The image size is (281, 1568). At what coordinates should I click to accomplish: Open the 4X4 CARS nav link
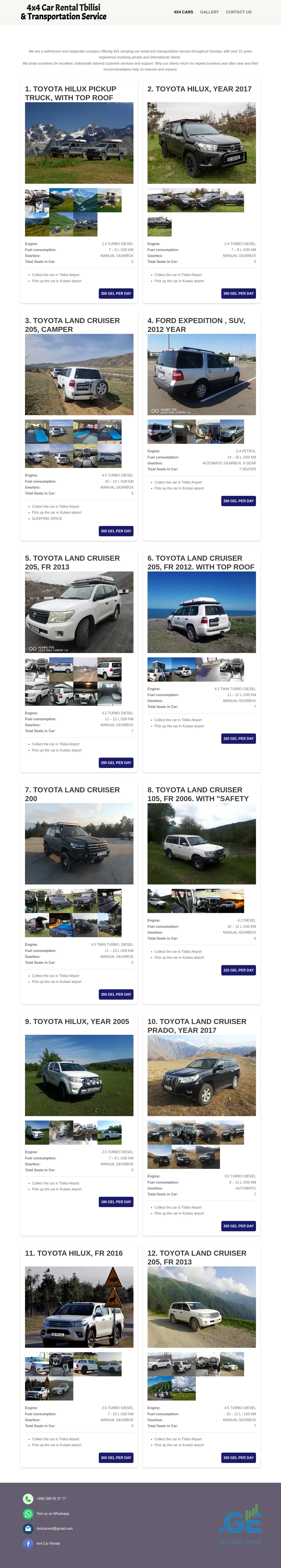183,12
